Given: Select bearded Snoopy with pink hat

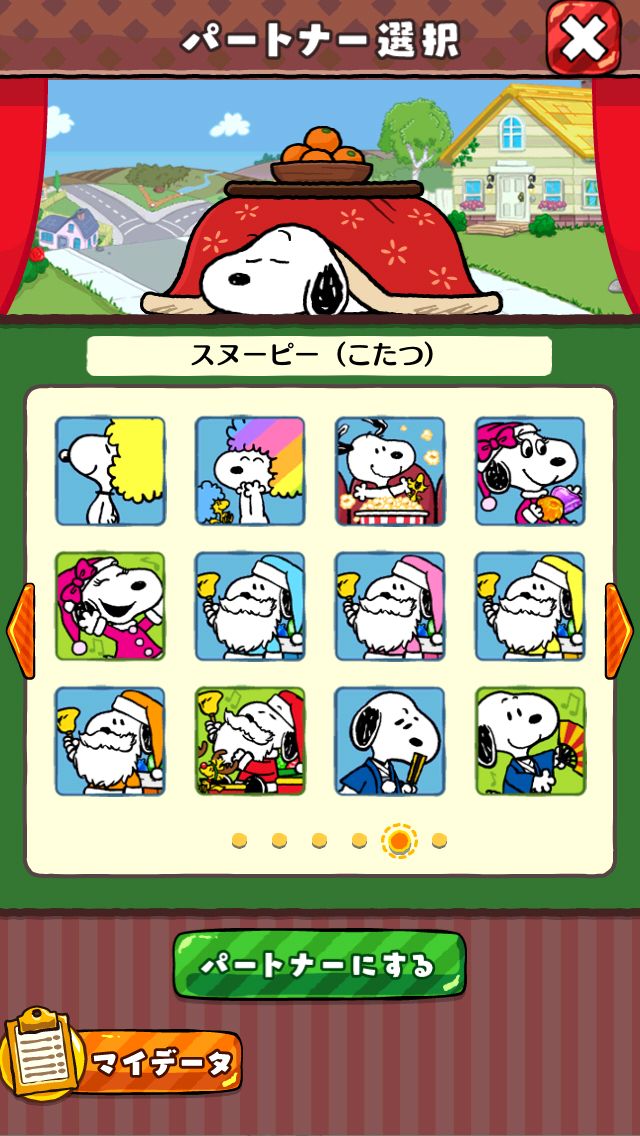Looking at the screenshot, I should coord(390,606).
